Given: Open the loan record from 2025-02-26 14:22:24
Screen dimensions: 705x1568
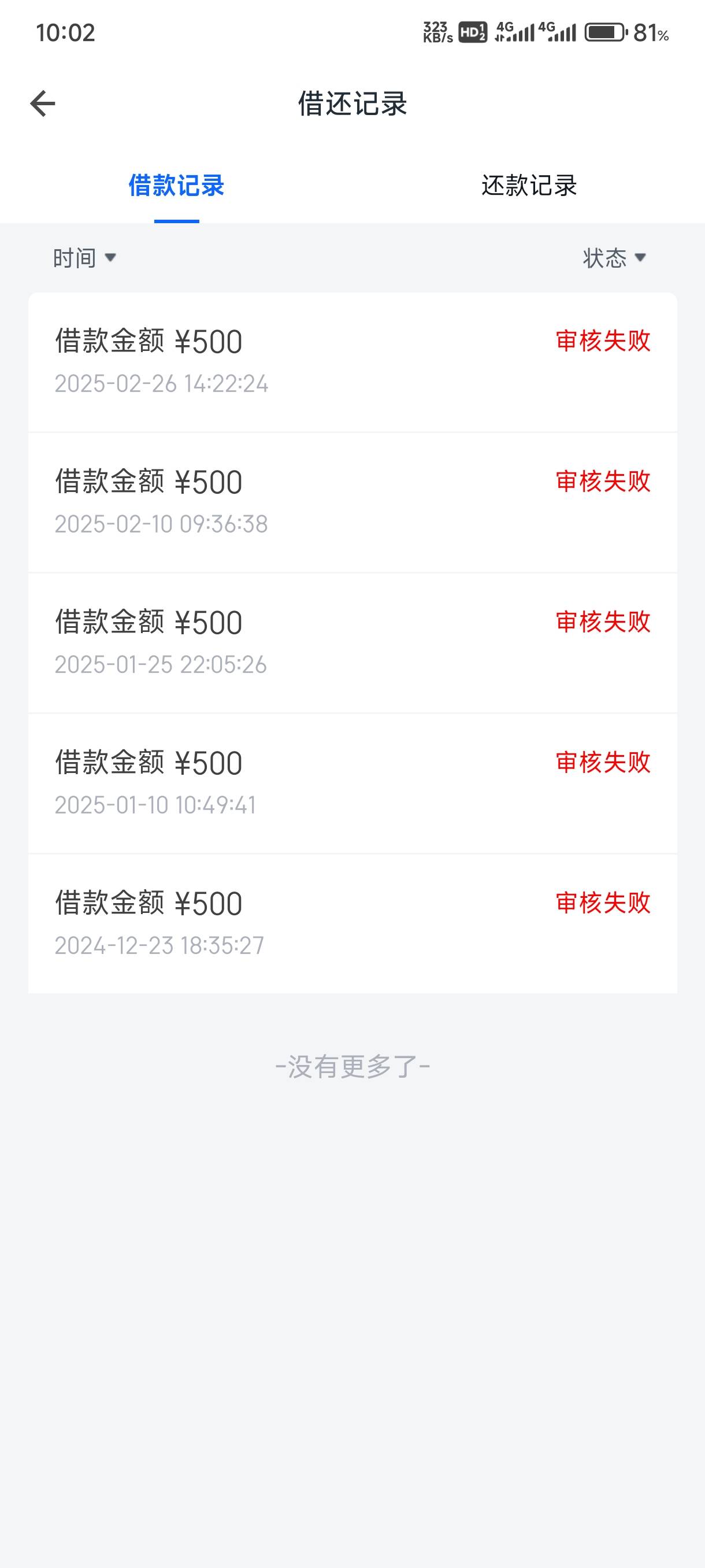Looking at the screenshot, I should point(352,363).
